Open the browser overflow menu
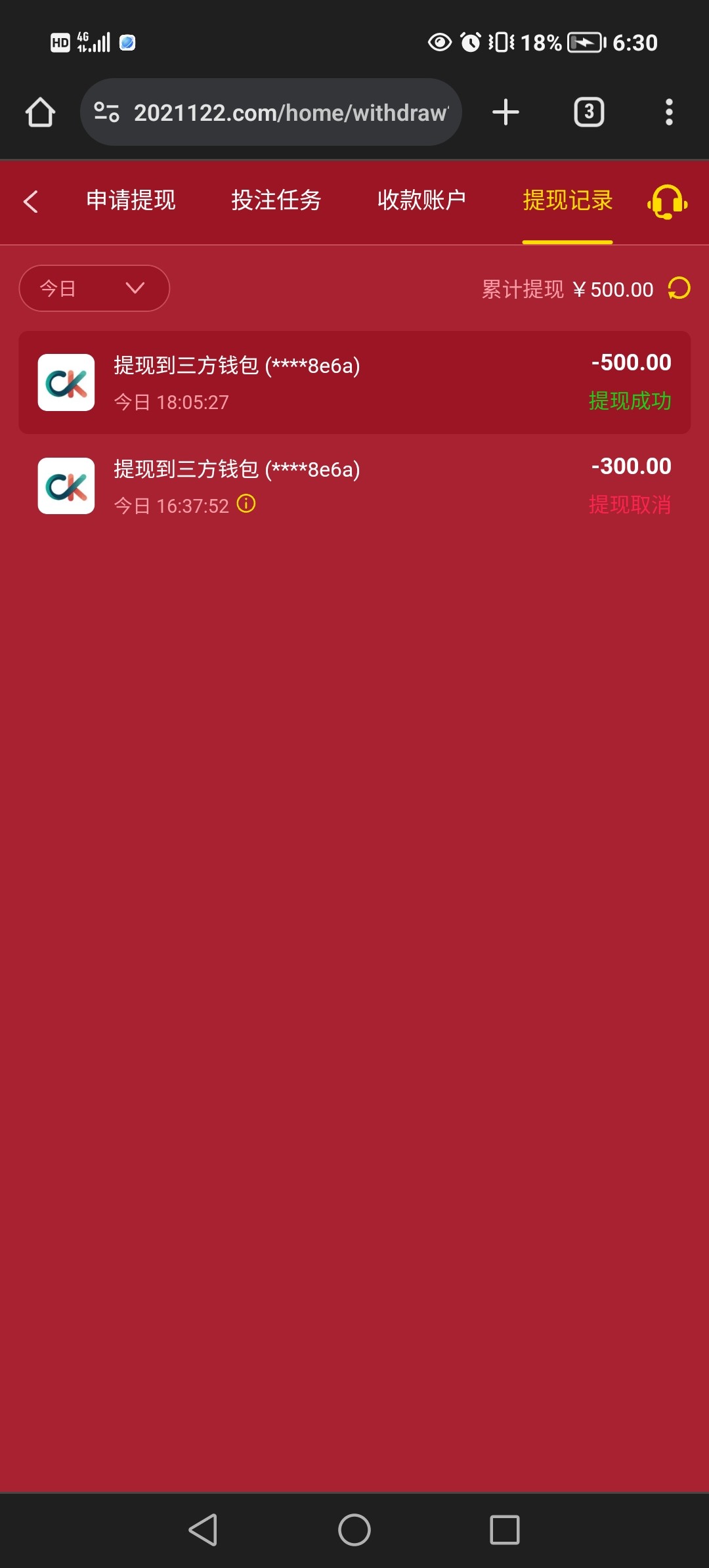The width and height of the screenshot is (709, 1568). [669, 112]
